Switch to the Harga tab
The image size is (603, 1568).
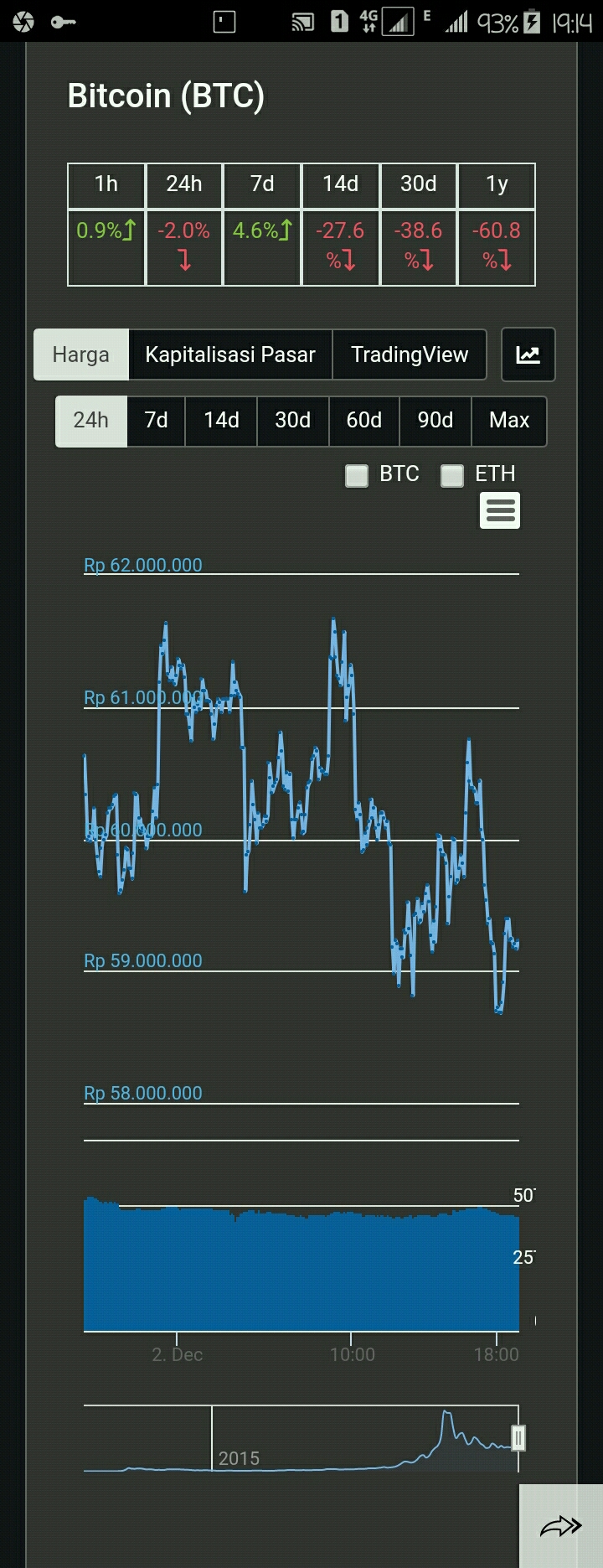(x=81, y=354)
